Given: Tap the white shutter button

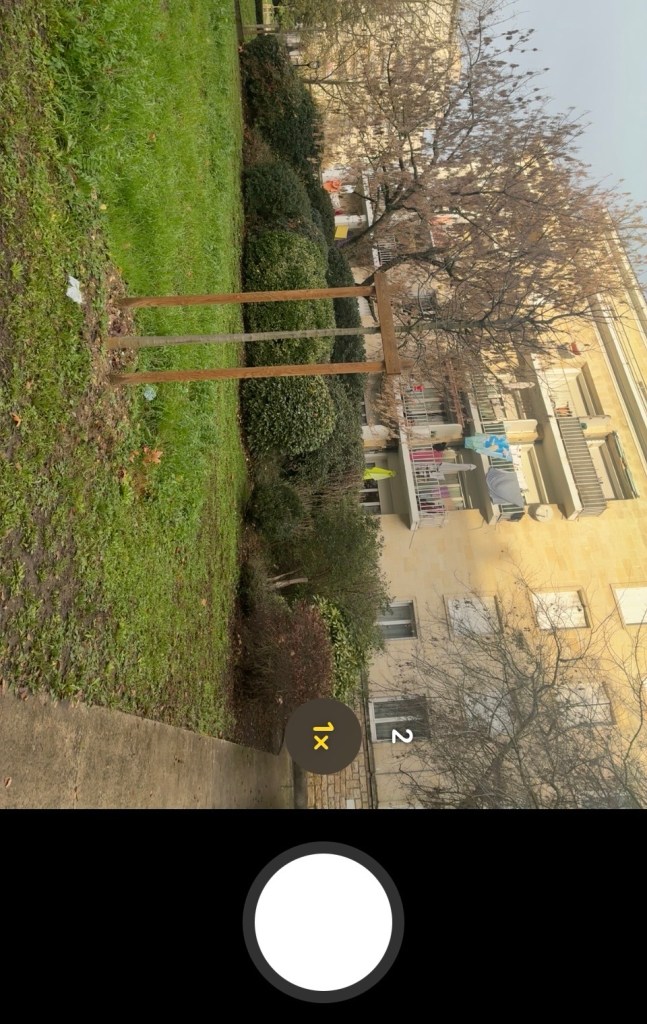Looking at the screenshot, I should tap(323, 922).
